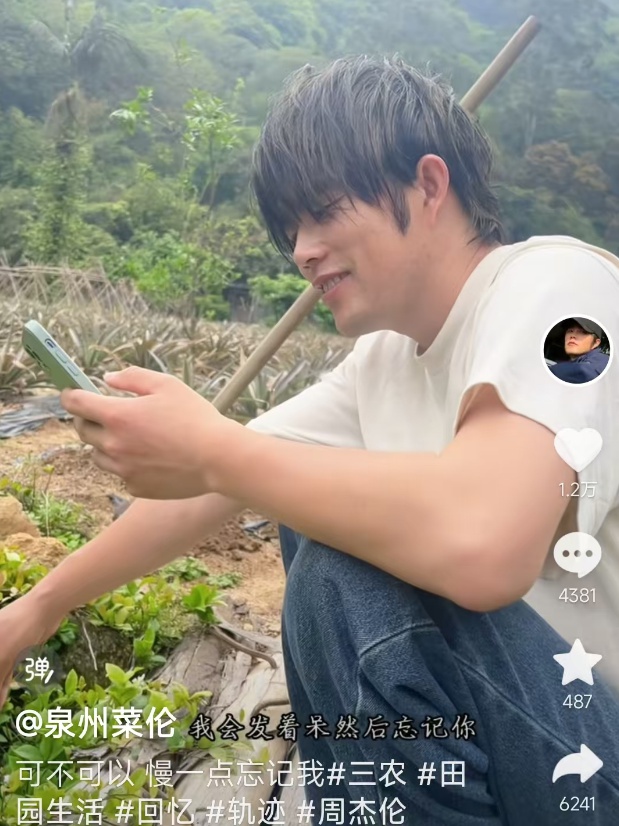Viewport: 619px width, 826px height.
Task: Open the creator's profile avatar
Action: [x=577, y=351]
